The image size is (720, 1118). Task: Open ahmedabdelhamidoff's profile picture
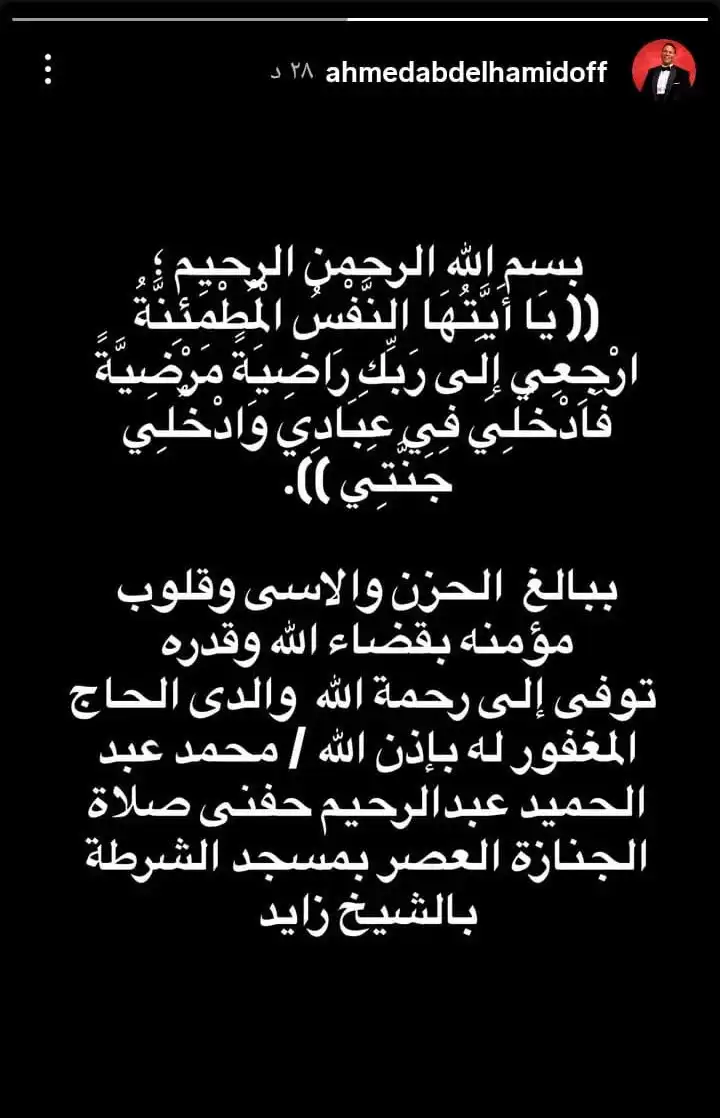tap(663, 70)
